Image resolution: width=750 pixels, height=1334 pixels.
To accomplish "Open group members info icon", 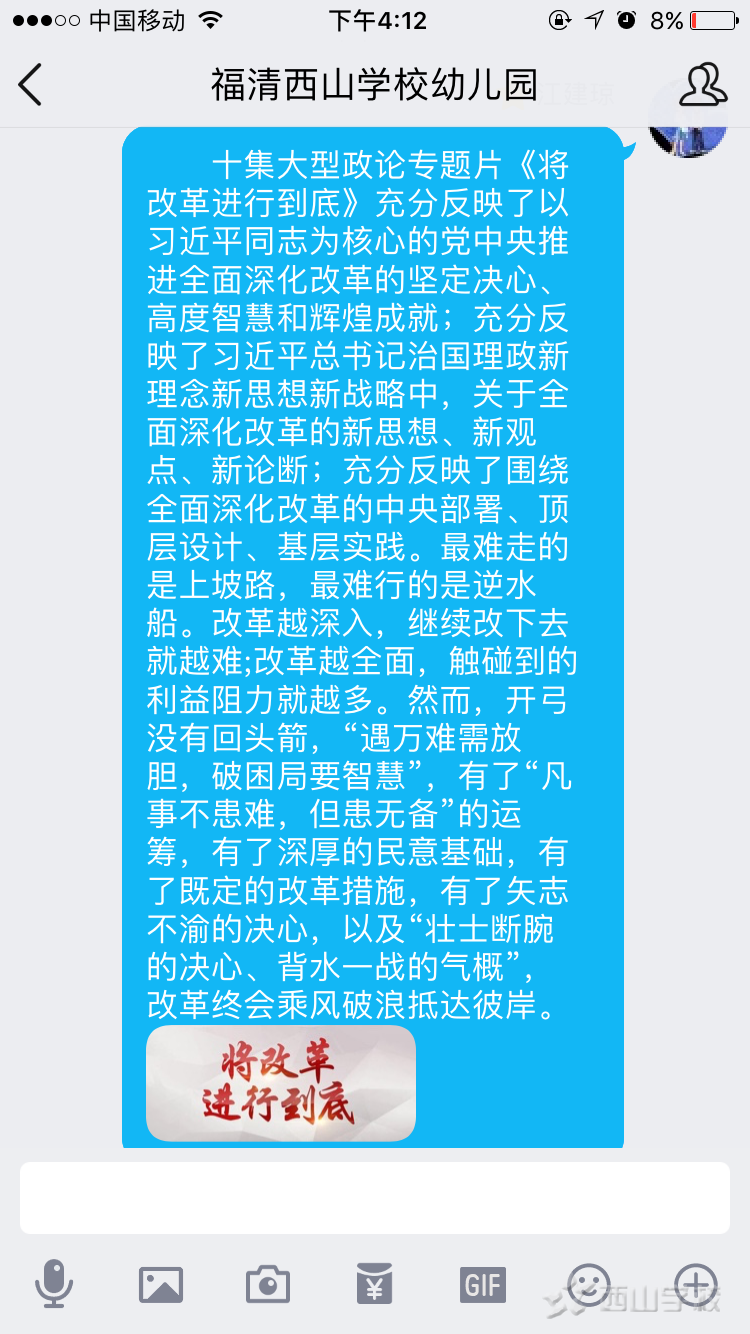I will pos(703,85).
